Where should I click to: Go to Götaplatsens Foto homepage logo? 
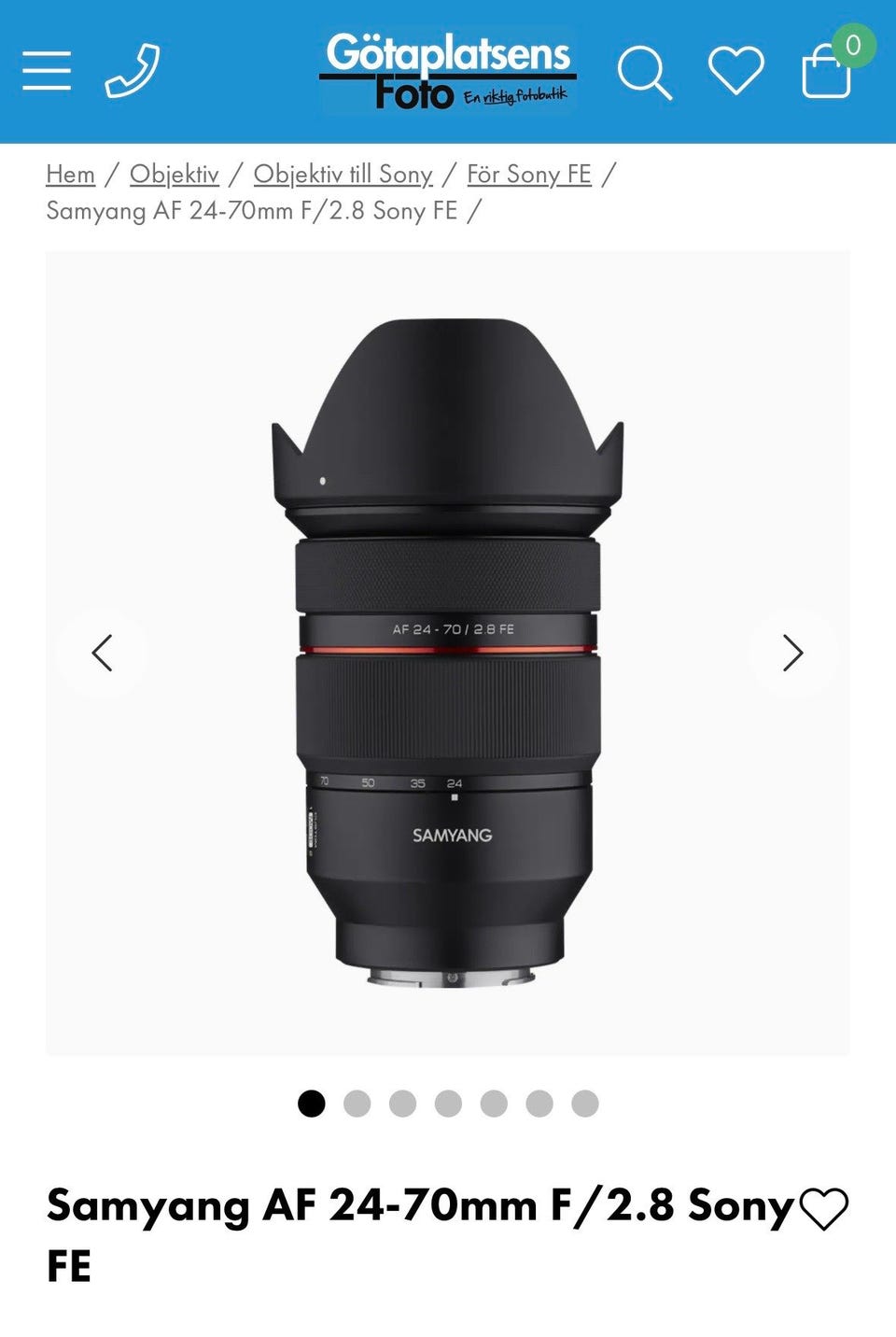pyautogui.click(x=448, y=71)
